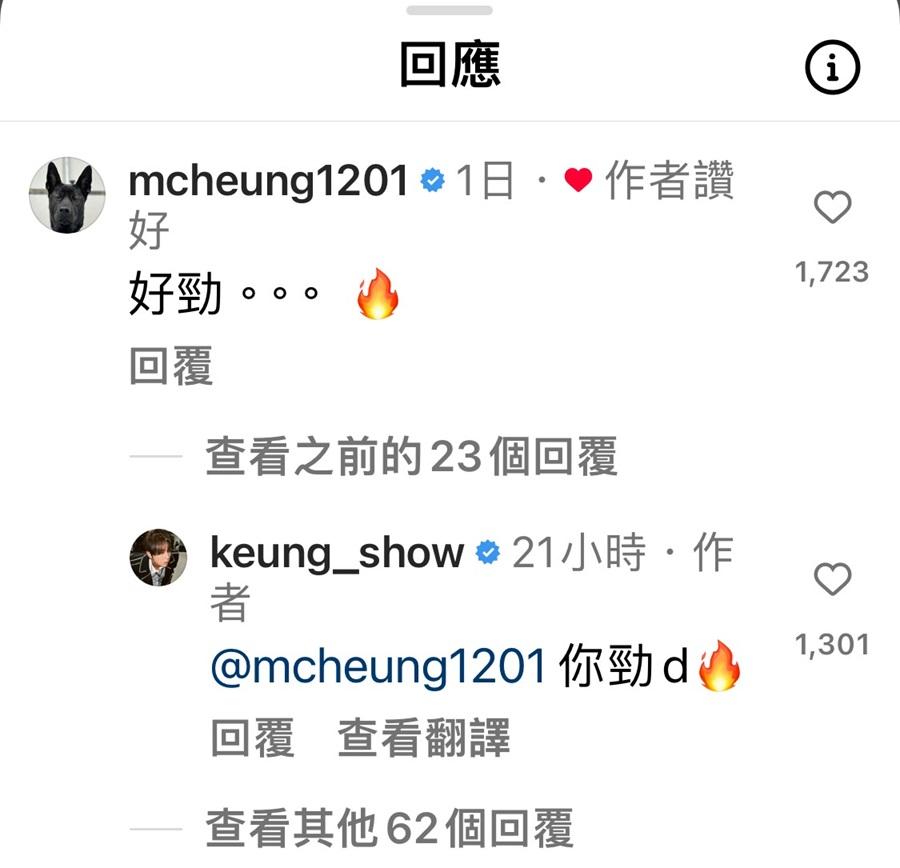Tap 回覆 under mcheung1201's comment
This screenshot has width=900, height=868.
coord(171,368)
